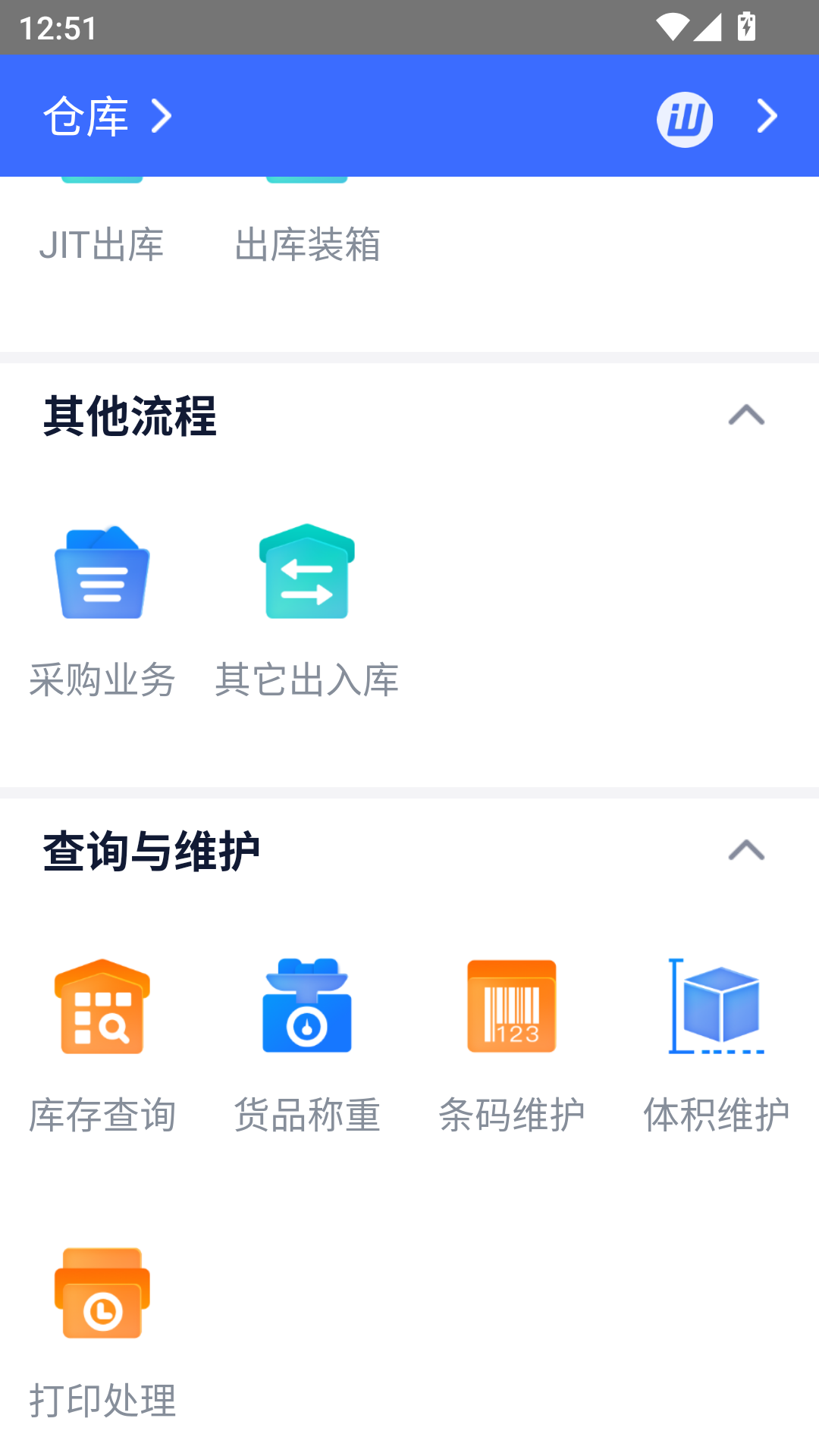Open 其它出入库 other inbound/outbound function
This screenshot has height=1456, width=819.
[306, 573]
